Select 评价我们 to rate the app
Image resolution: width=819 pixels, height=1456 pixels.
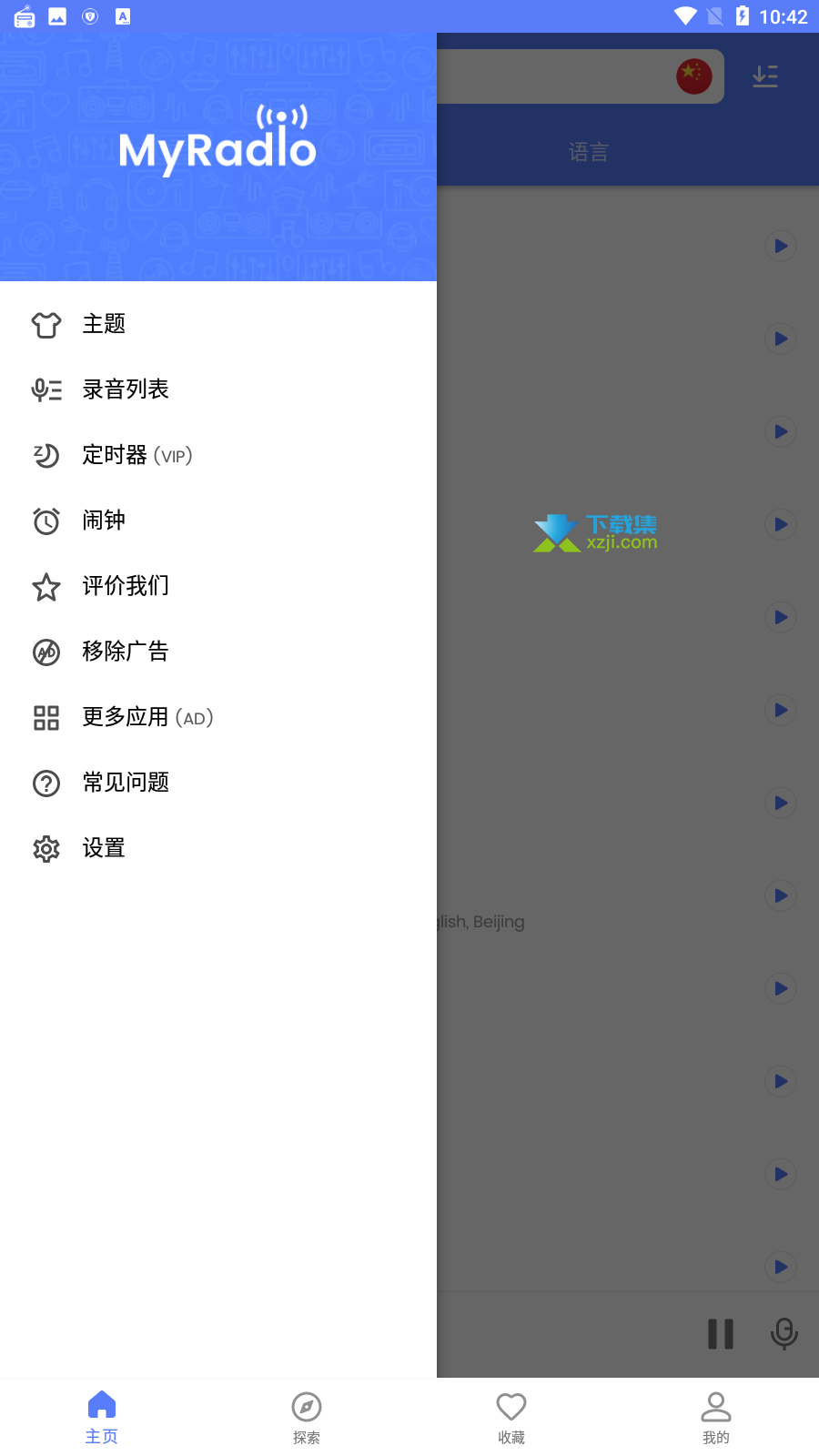[218, 586]
